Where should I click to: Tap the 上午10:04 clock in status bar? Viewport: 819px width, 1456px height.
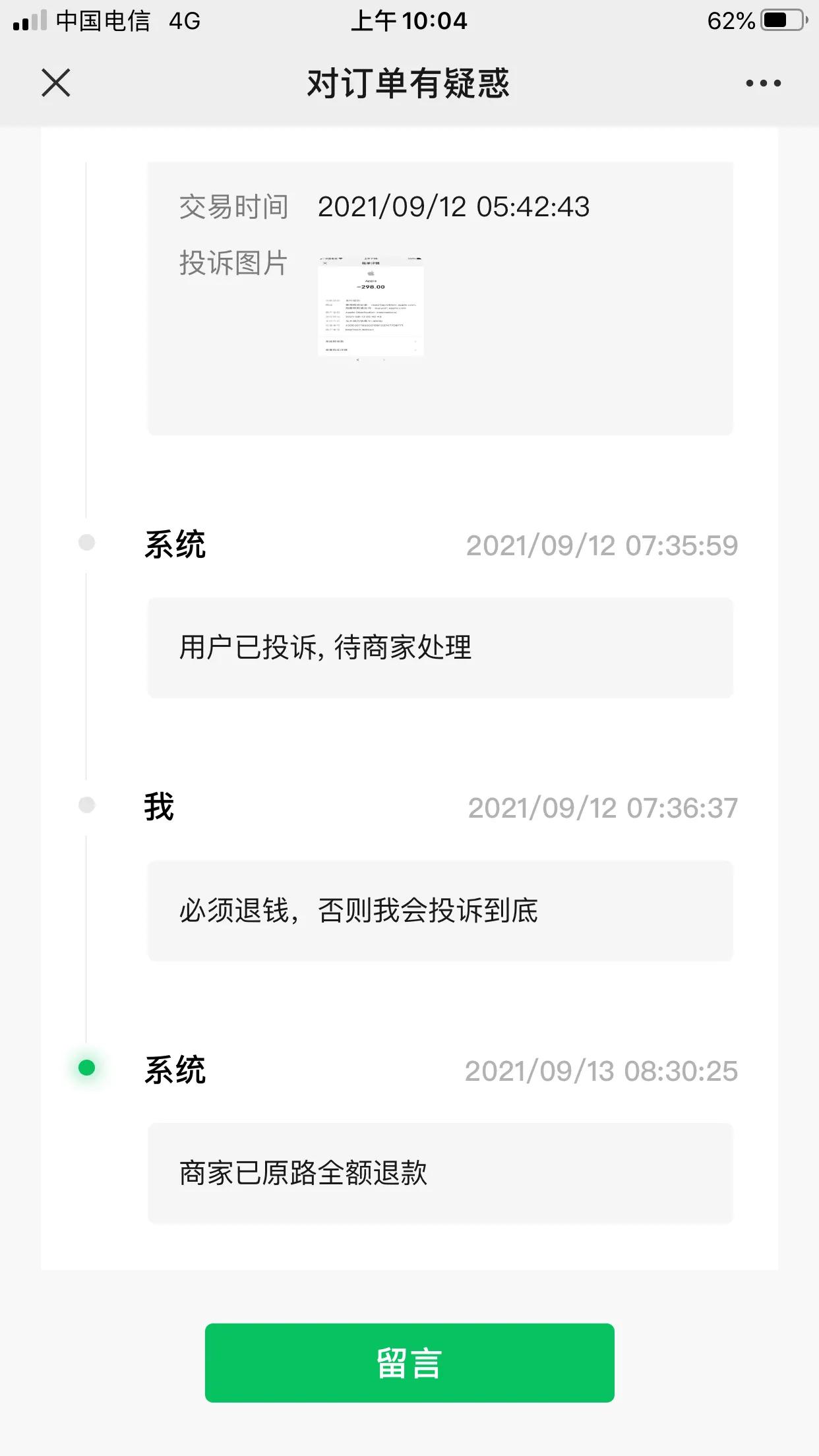(409, 20)
